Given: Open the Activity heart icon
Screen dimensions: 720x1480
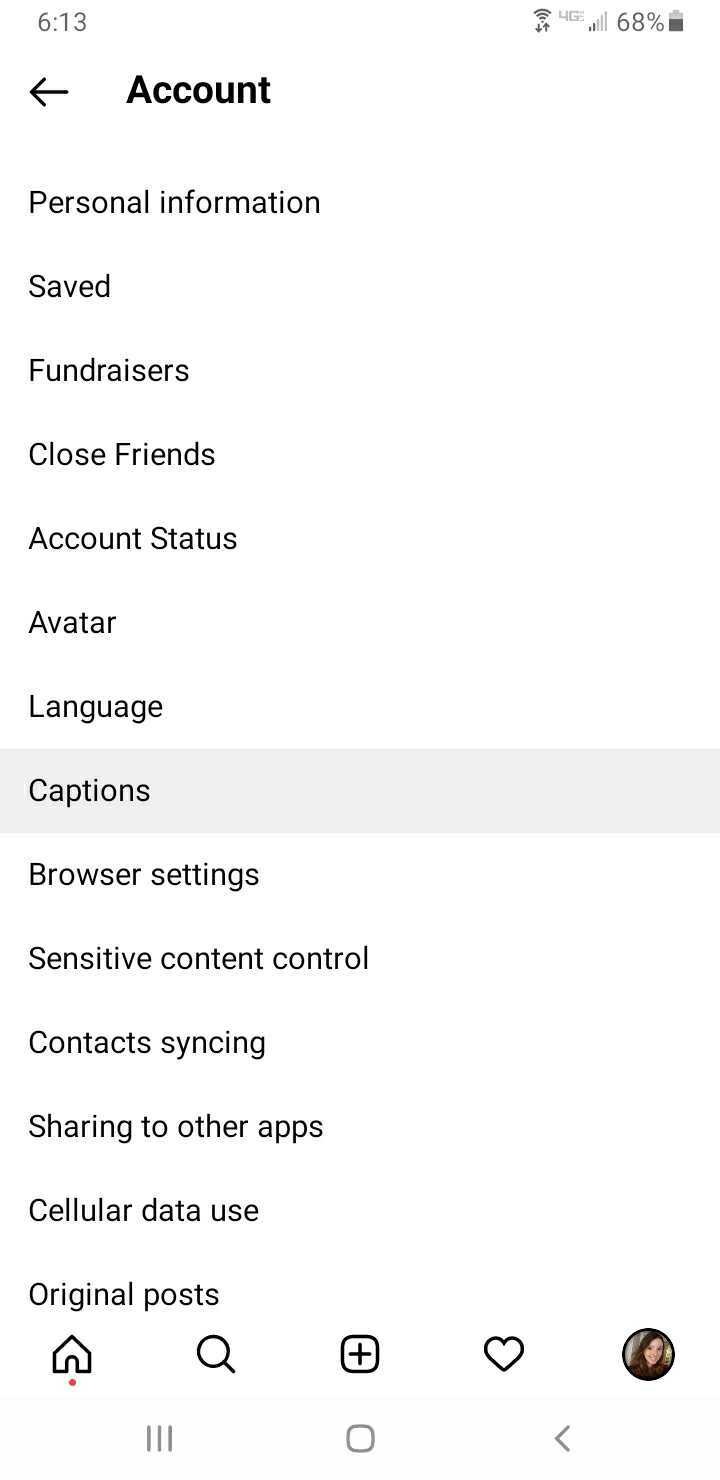Looking at the screenshot, I should click(503, 1355).
